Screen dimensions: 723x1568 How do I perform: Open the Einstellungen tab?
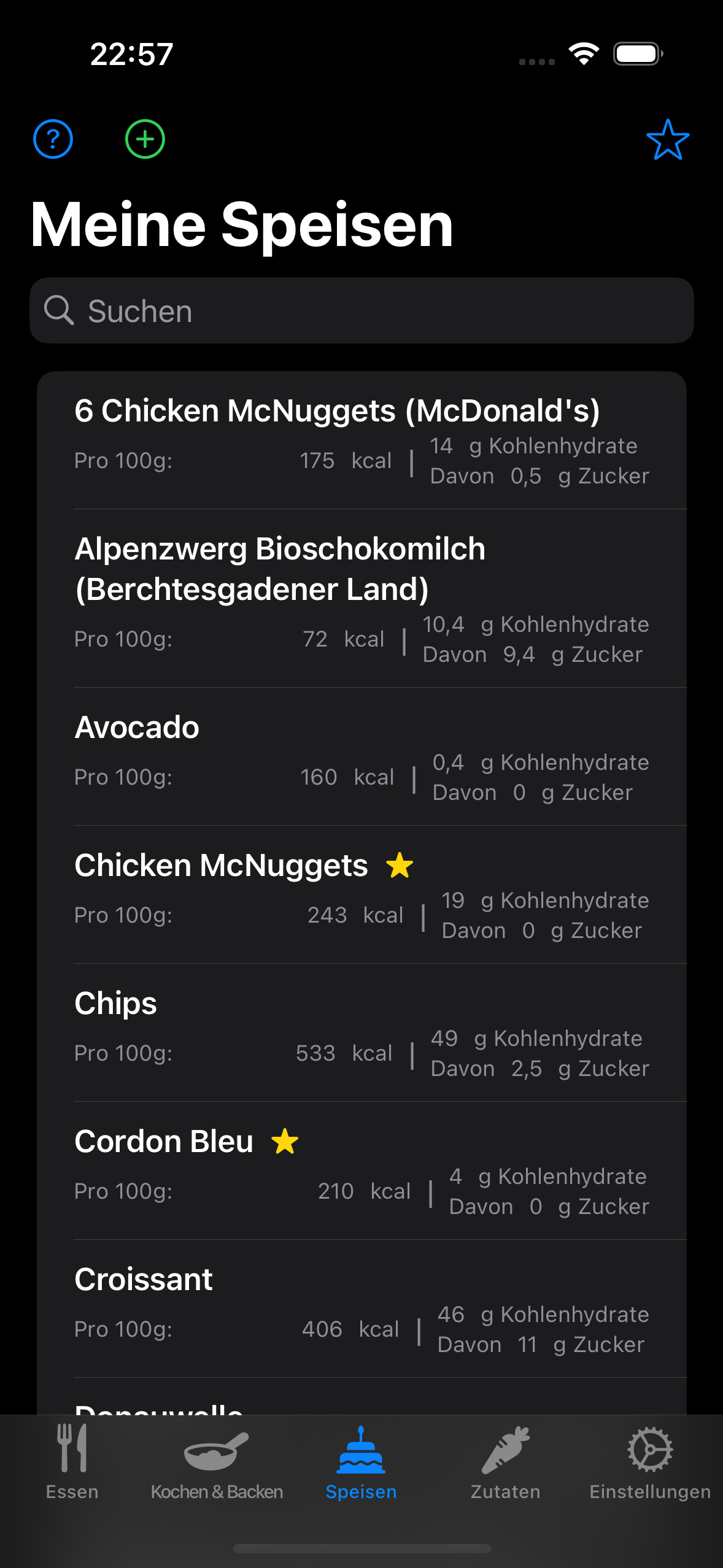click(x=650, y=1462)
